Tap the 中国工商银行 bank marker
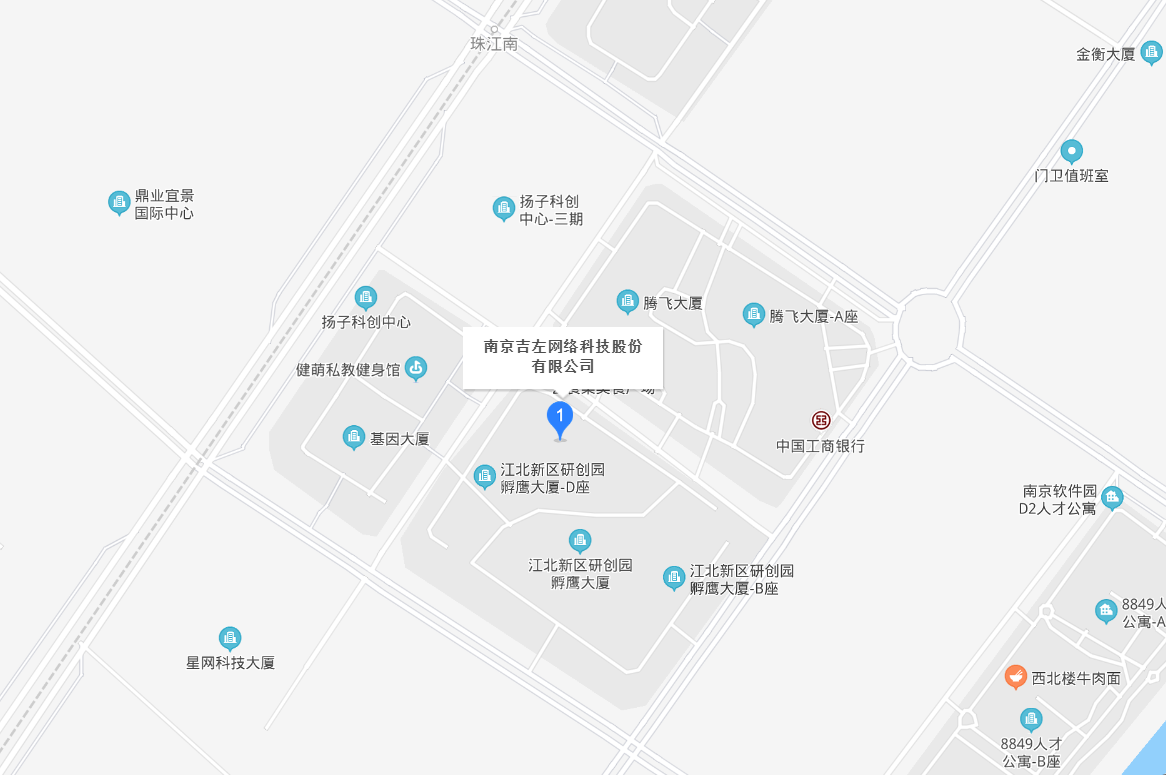The image size is (1166, 775). click(x=821, y=421)
